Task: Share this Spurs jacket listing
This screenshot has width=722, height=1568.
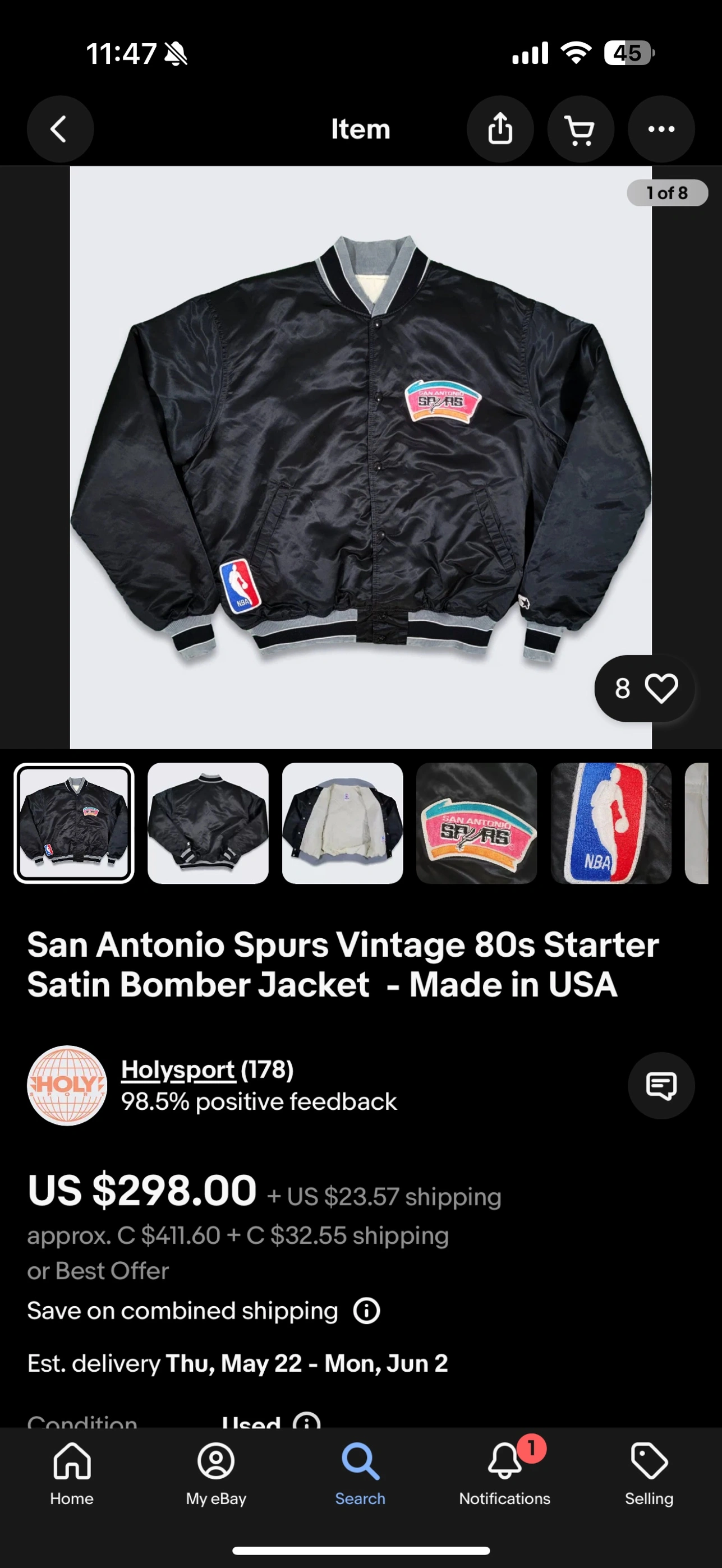Action: (x=500, y=129)
